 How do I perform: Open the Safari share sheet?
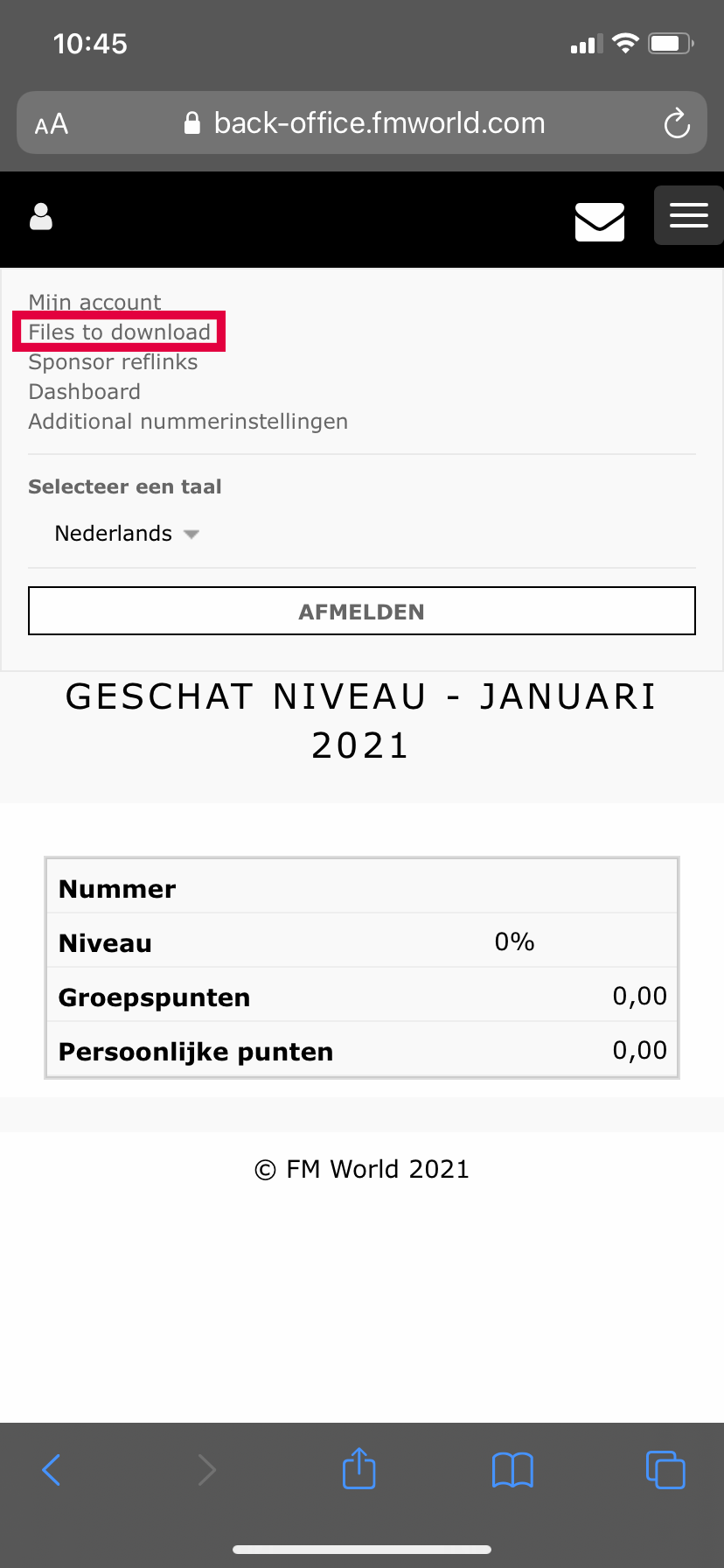click(x=359, y=1468)
